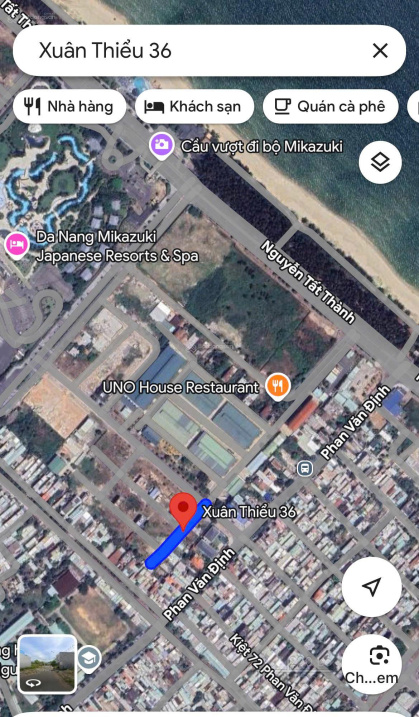
Task: Clear the Xuân Thiểu 36 search
Action: tap(380, 51)
